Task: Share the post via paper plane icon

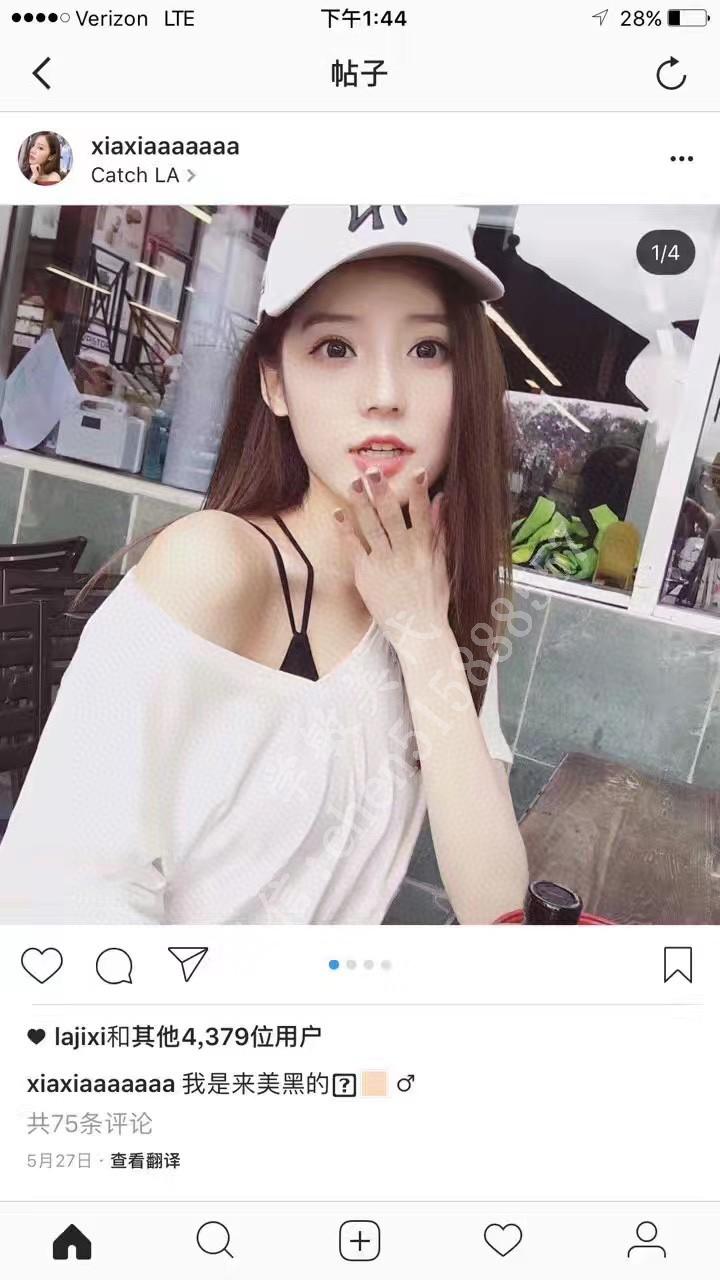Action: 187,964
